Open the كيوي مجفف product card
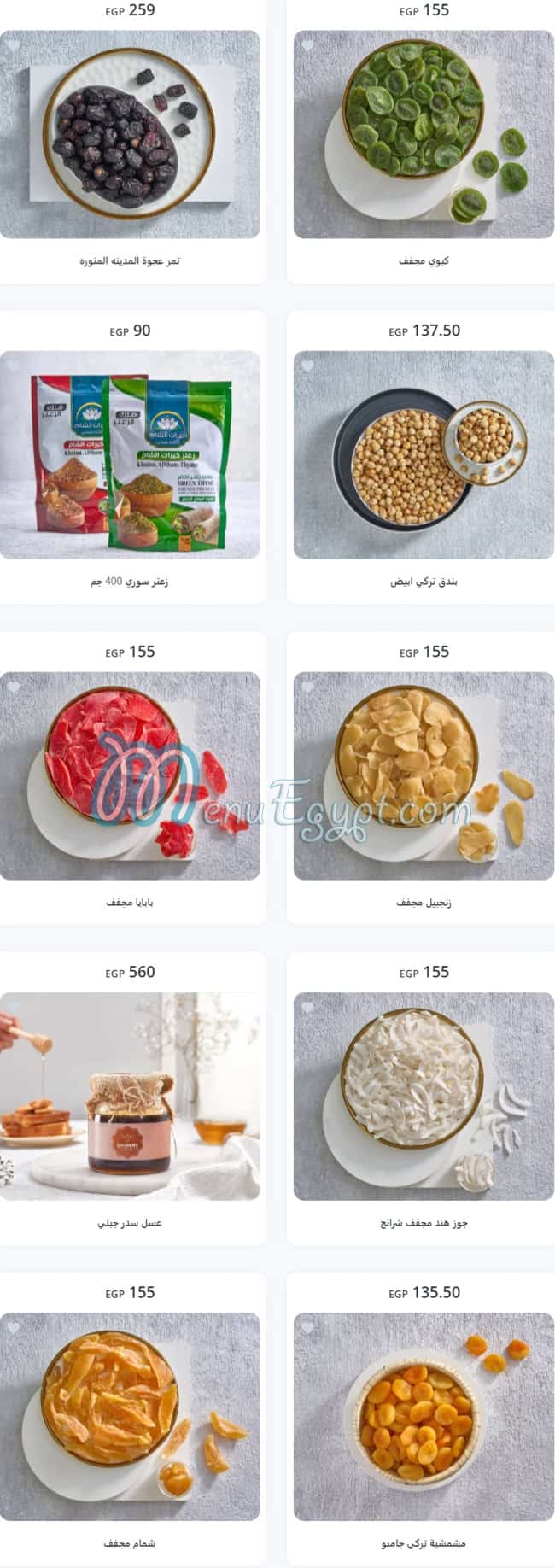555x1568 pixels. tap(424, 135)
